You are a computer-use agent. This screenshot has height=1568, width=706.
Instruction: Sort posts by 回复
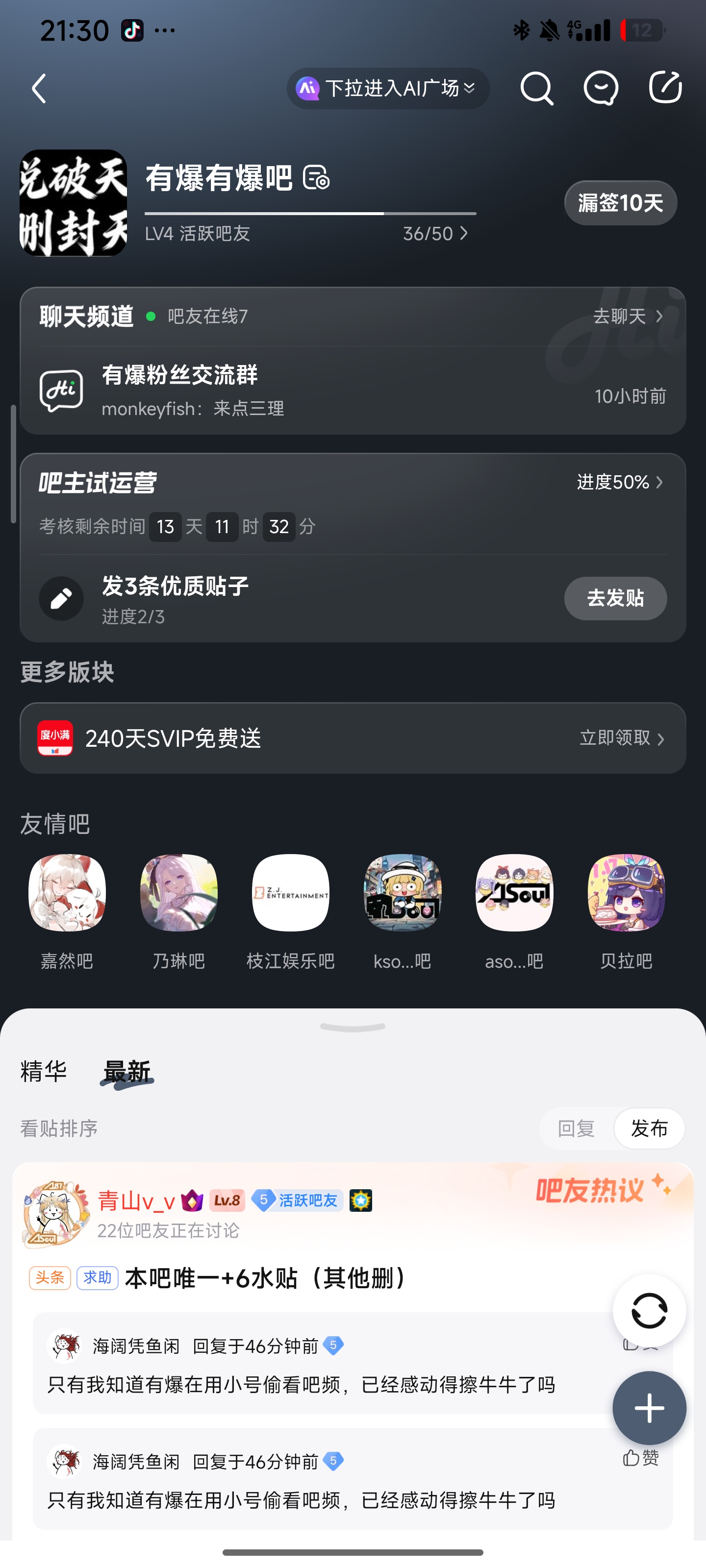[576, 1128]
